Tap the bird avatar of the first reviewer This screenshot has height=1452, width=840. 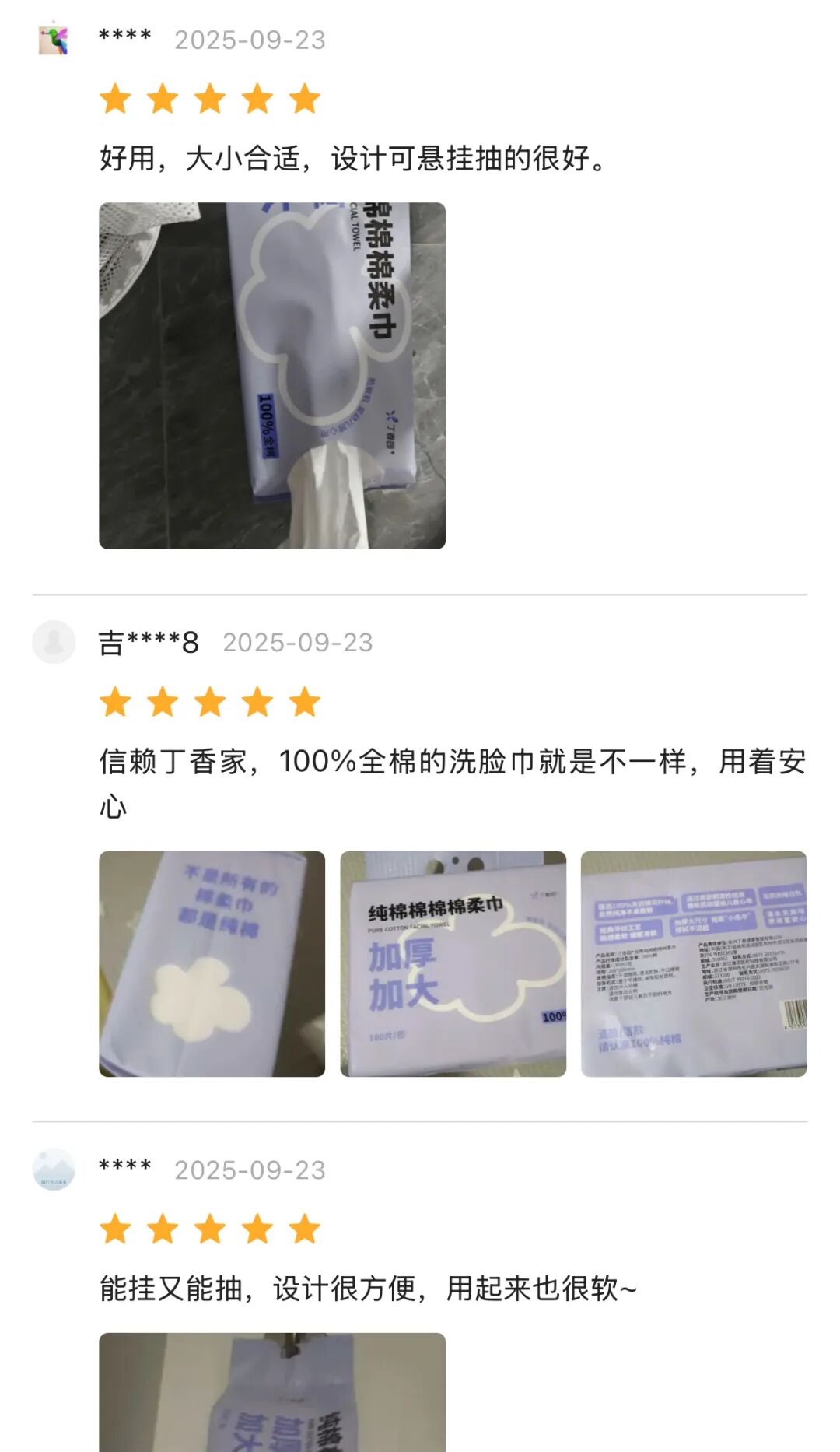tap(54, 40)
